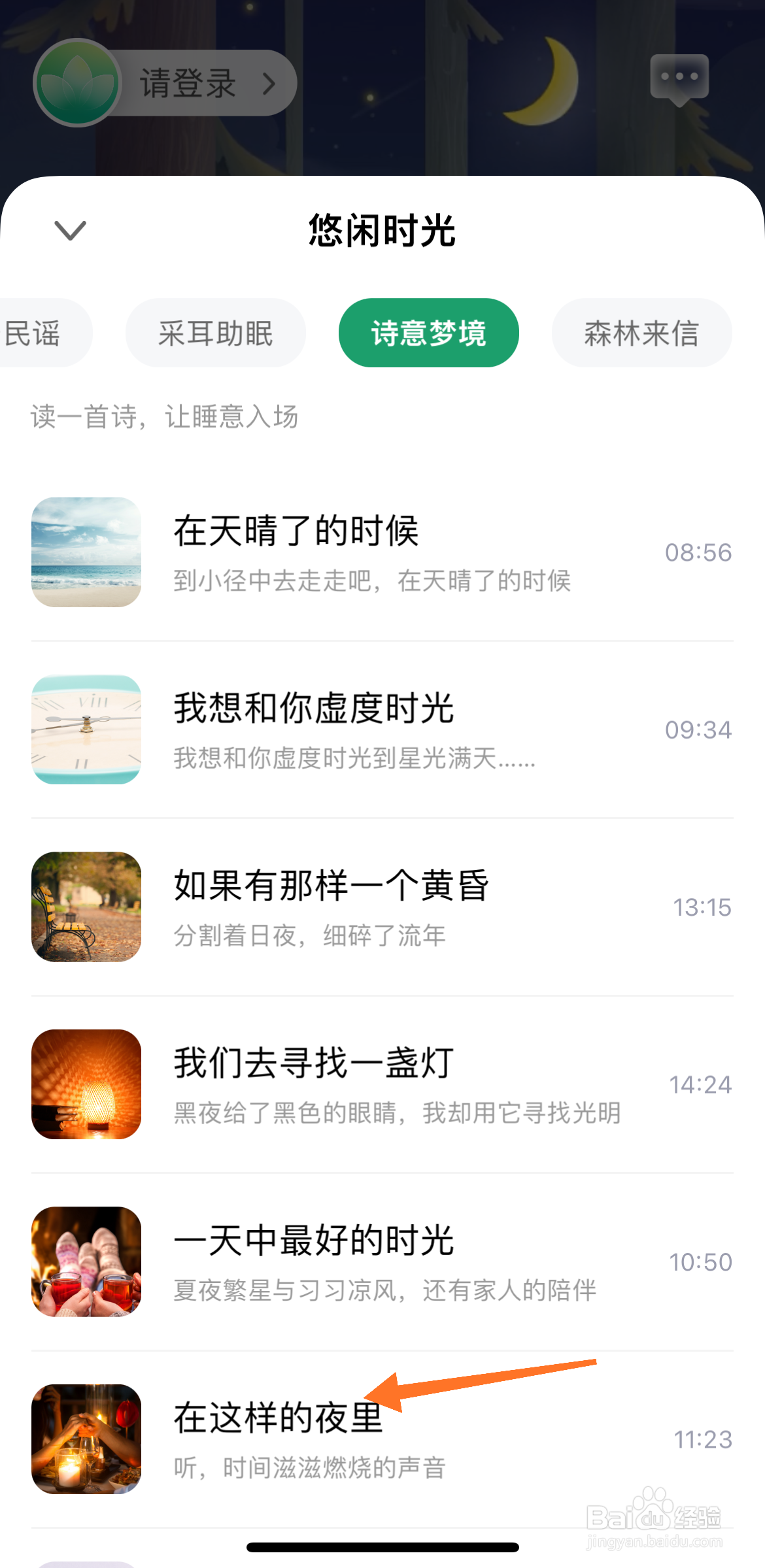Open login via the 请登录 arrow
The width and height of the screenshot is (765, 1568).
pyautogui.click(x=269, y=84)
